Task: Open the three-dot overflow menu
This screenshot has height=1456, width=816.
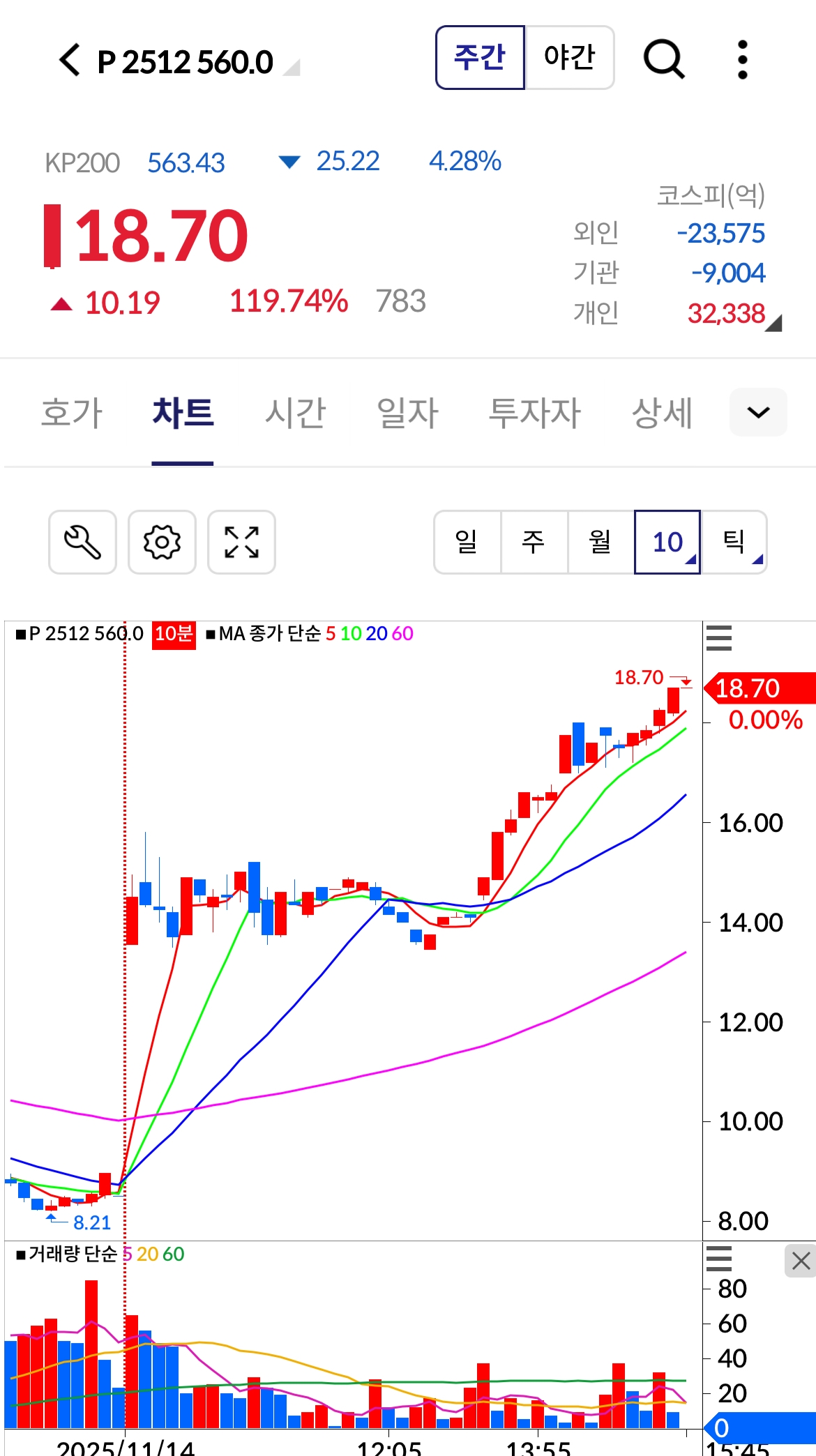Action: tap(742, 59)
